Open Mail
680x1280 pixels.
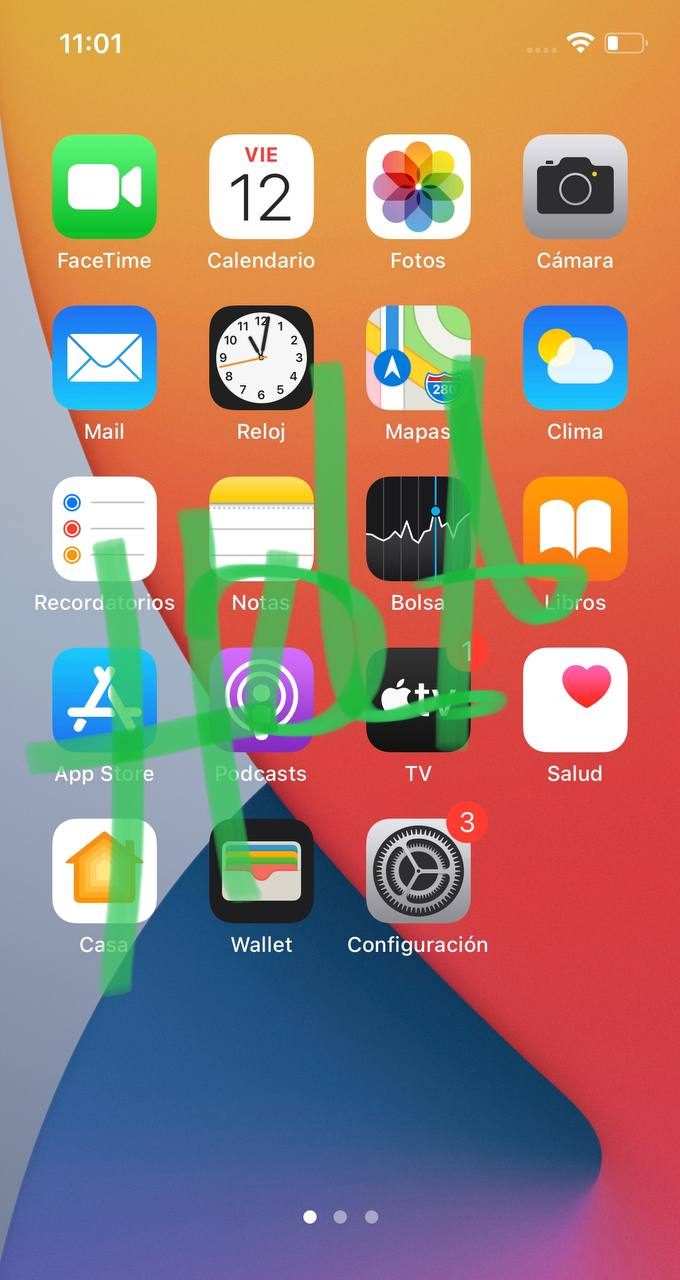(x=104, y=358)
